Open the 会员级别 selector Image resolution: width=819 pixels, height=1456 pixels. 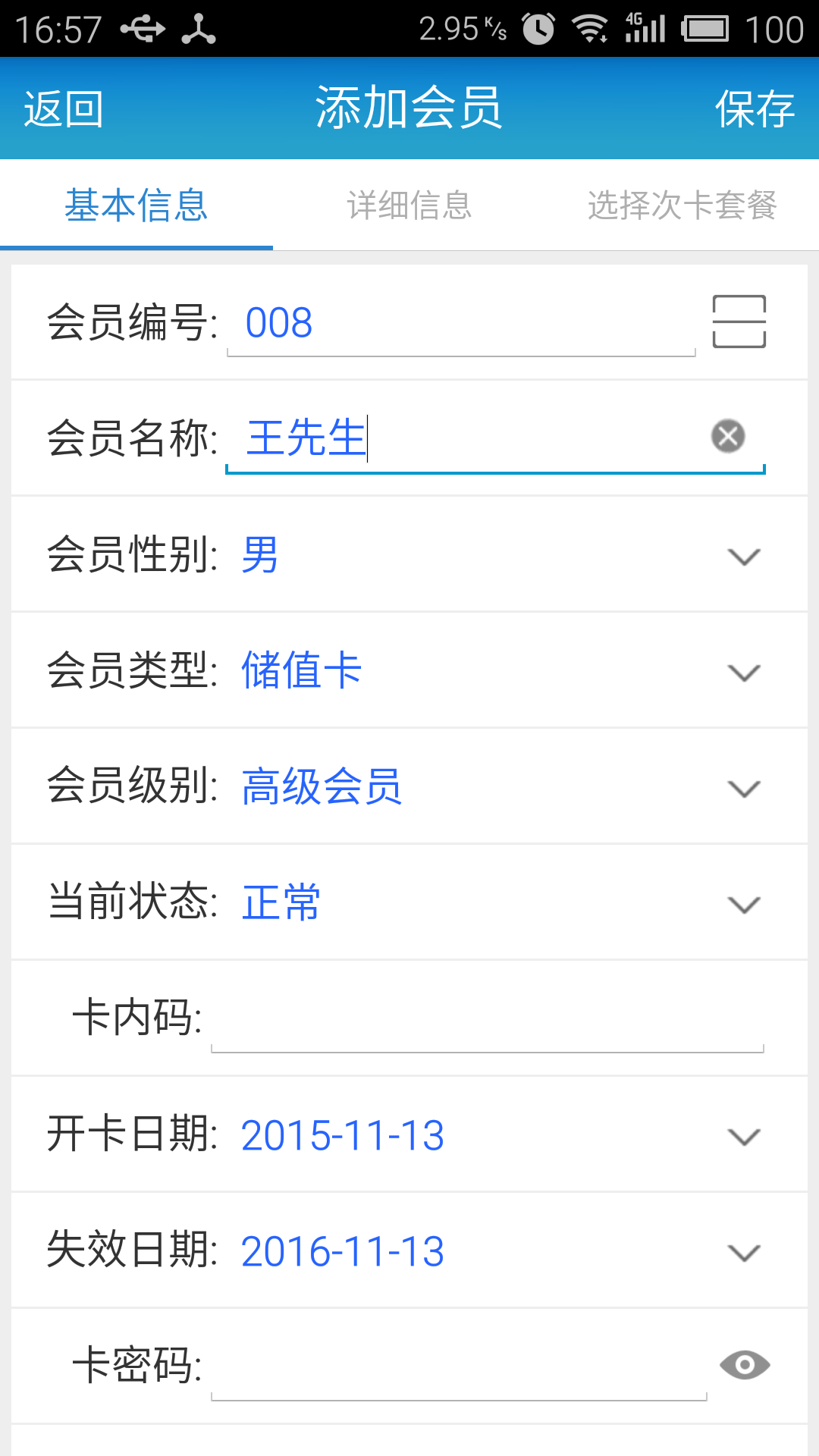pyautogui.click(x=409, y=786)
